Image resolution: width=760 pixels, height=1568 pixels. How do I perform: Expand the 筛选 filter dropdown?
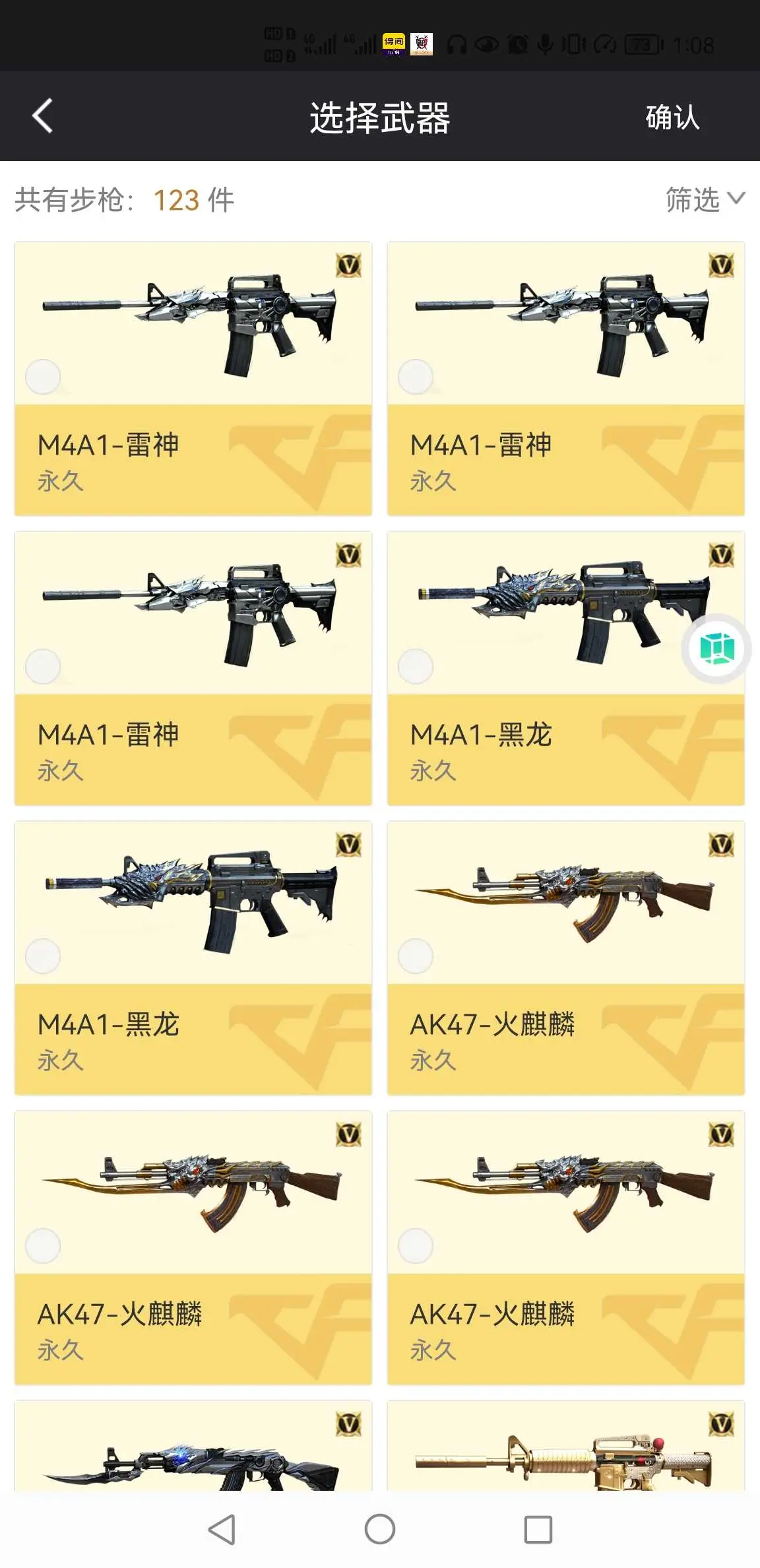(x=705, y=199)
